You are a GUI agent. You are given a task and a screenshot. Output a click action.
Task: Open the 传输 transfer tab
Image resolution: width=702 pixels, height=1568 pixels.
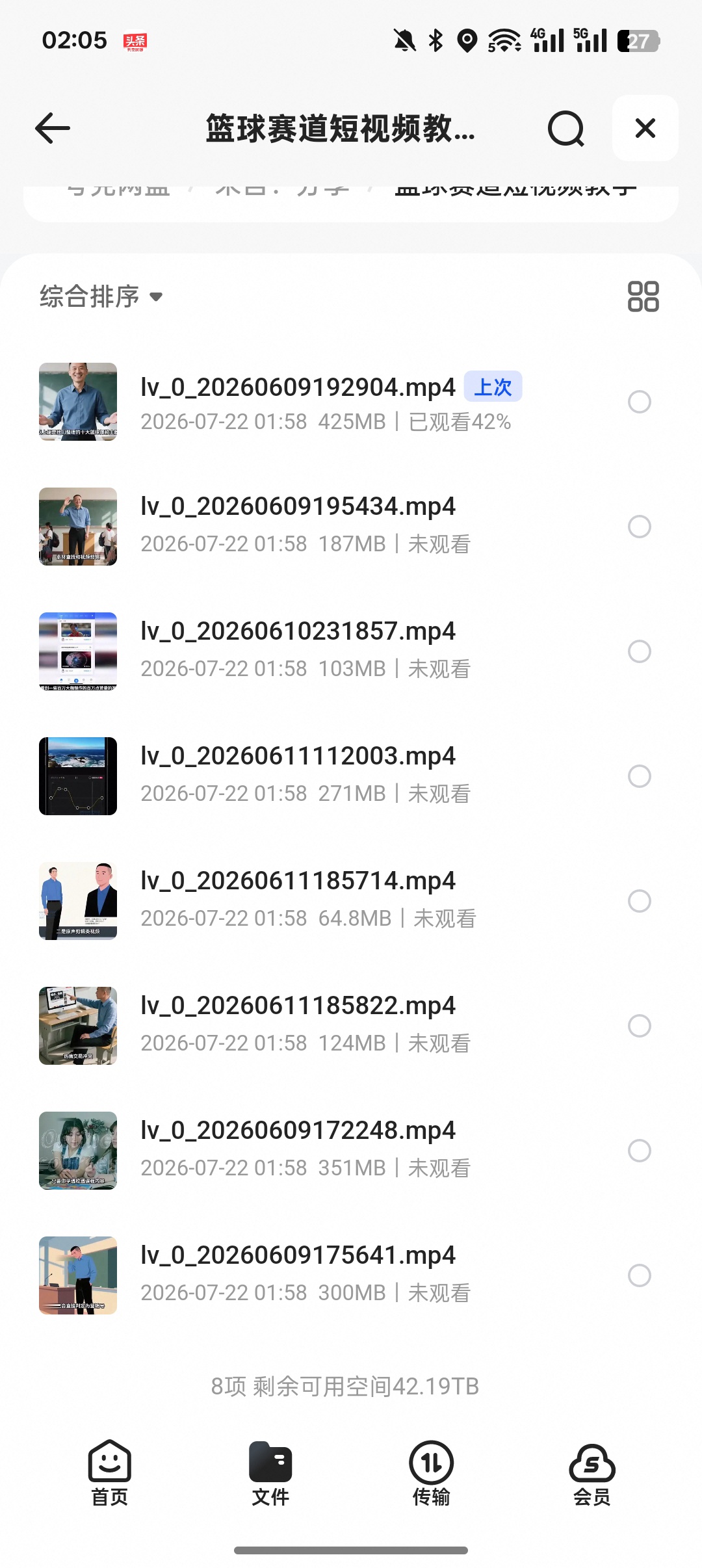pyautogui.click(x=431, y=1473)
